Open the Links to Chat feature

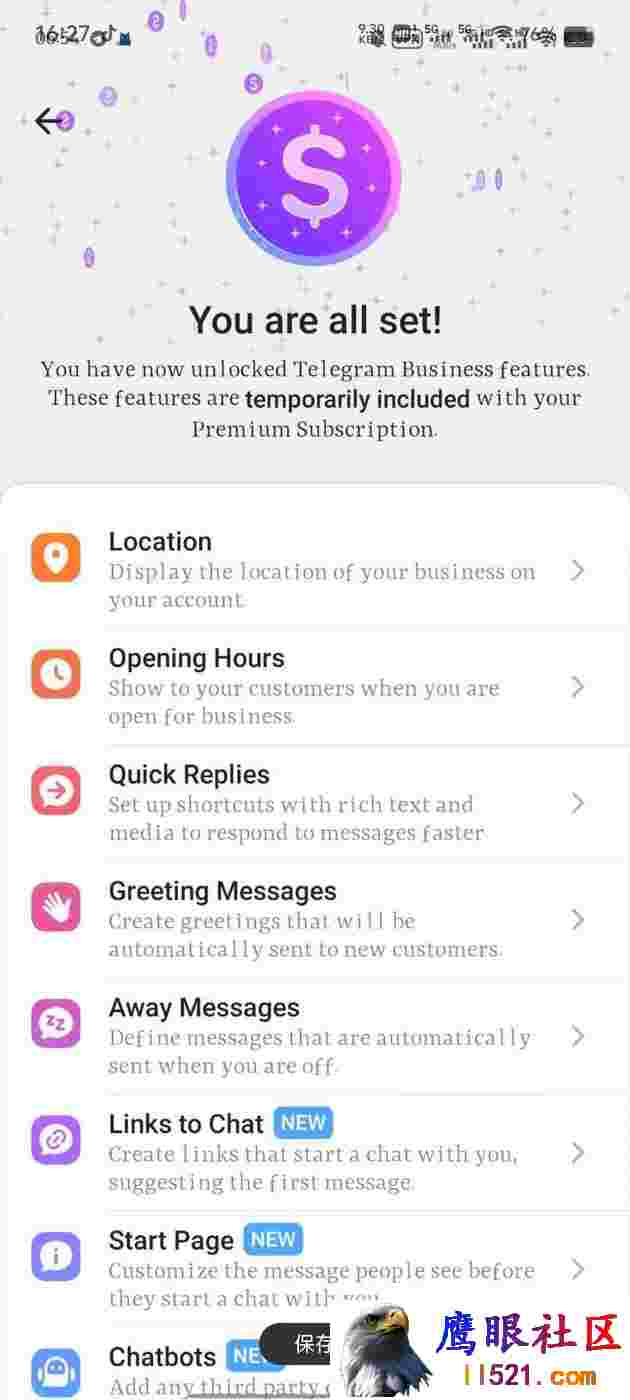pos(315,1153)
